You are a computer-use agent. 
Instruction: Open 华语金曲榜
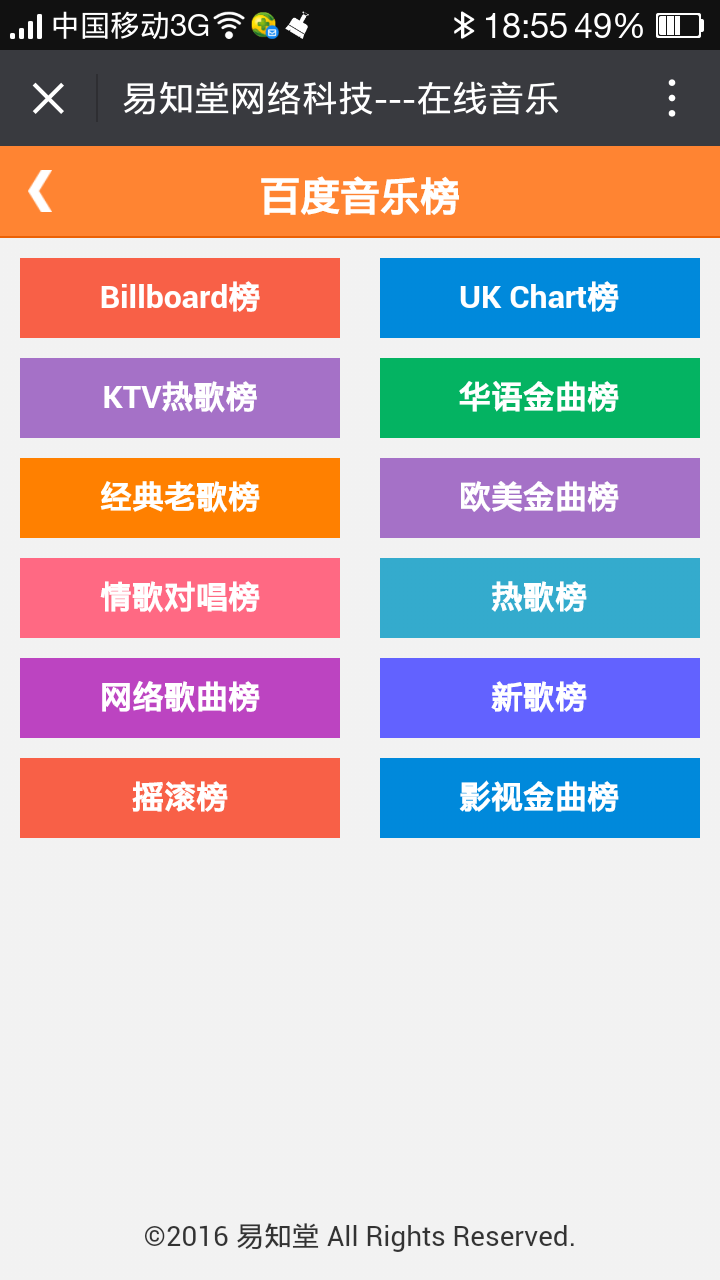tap(540, 398)
